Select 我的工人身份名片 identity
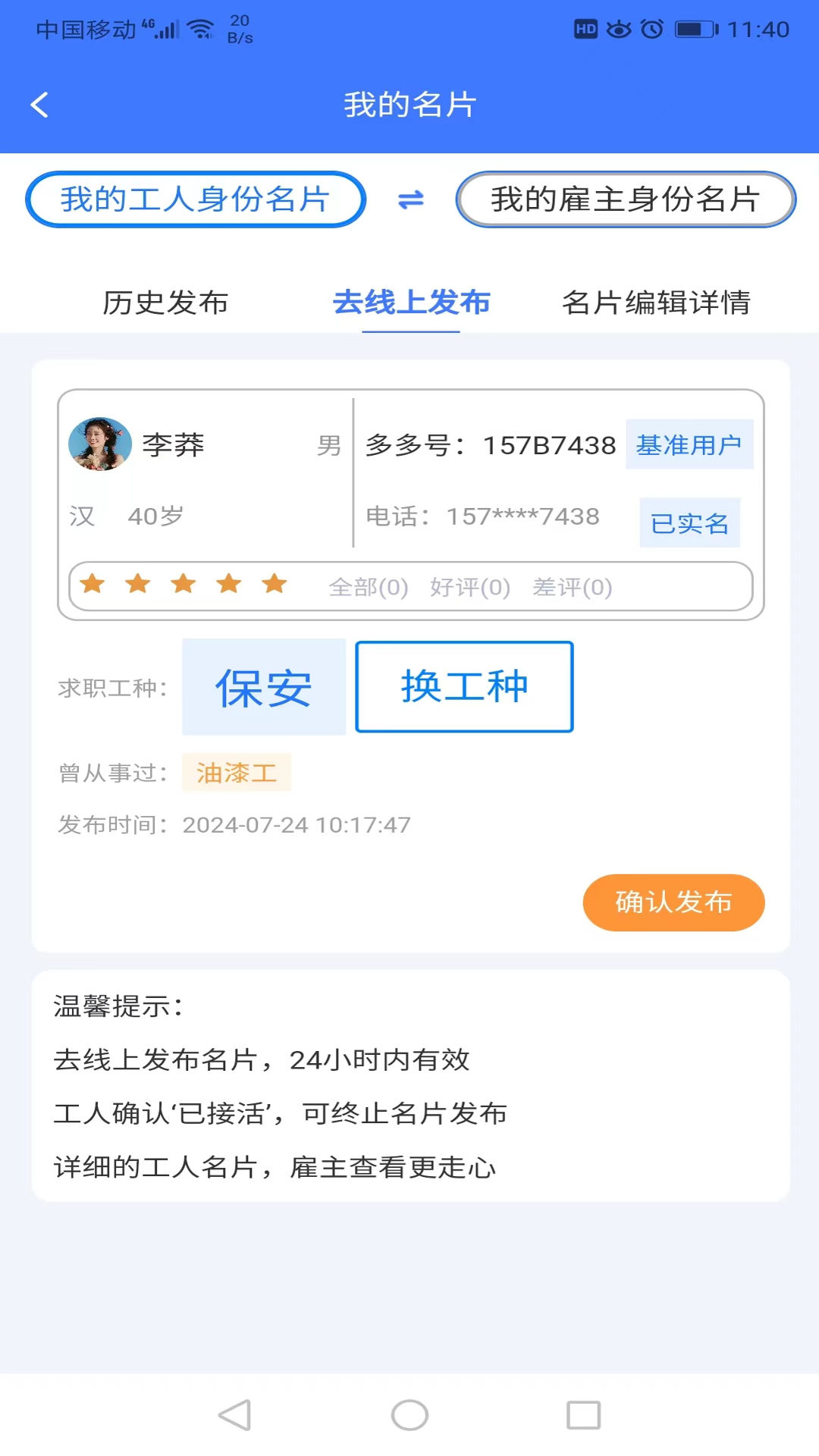Image resolution: width=819 pixels, height=1456 pixels. tap(195, 200)
